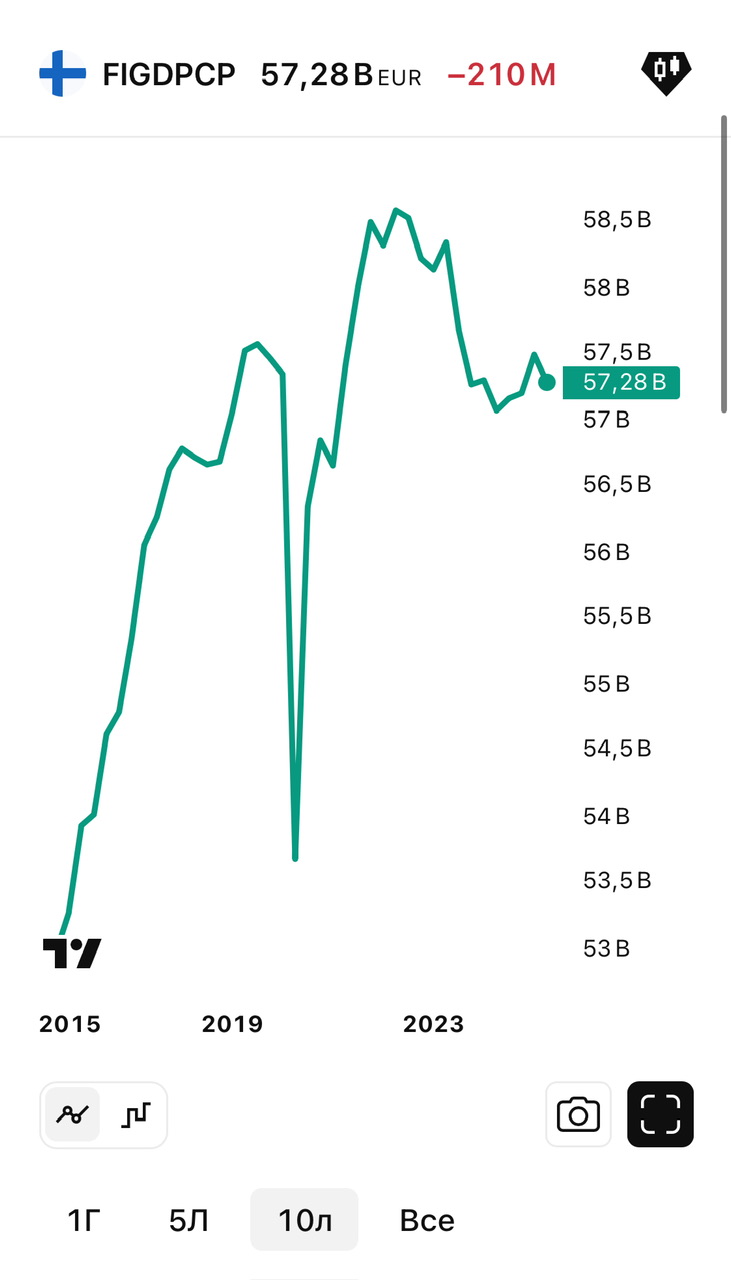Switch to the step line chart style
Image resolution: width=731 pixels, height=1280 pixels.
[x=135, y=1114]
